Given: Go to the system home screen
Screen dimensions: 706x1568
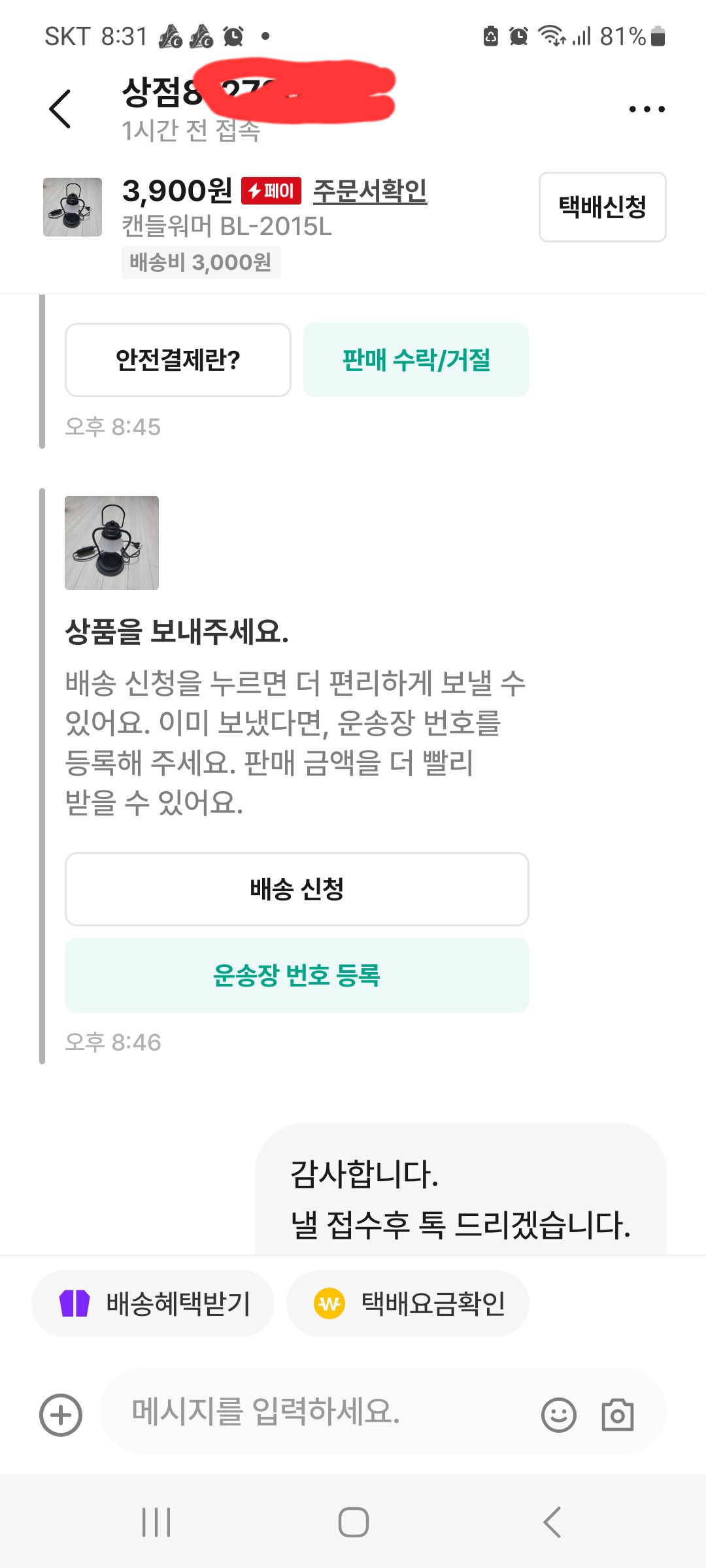Looking at the screenshot, I should [x=353, y=1522].
